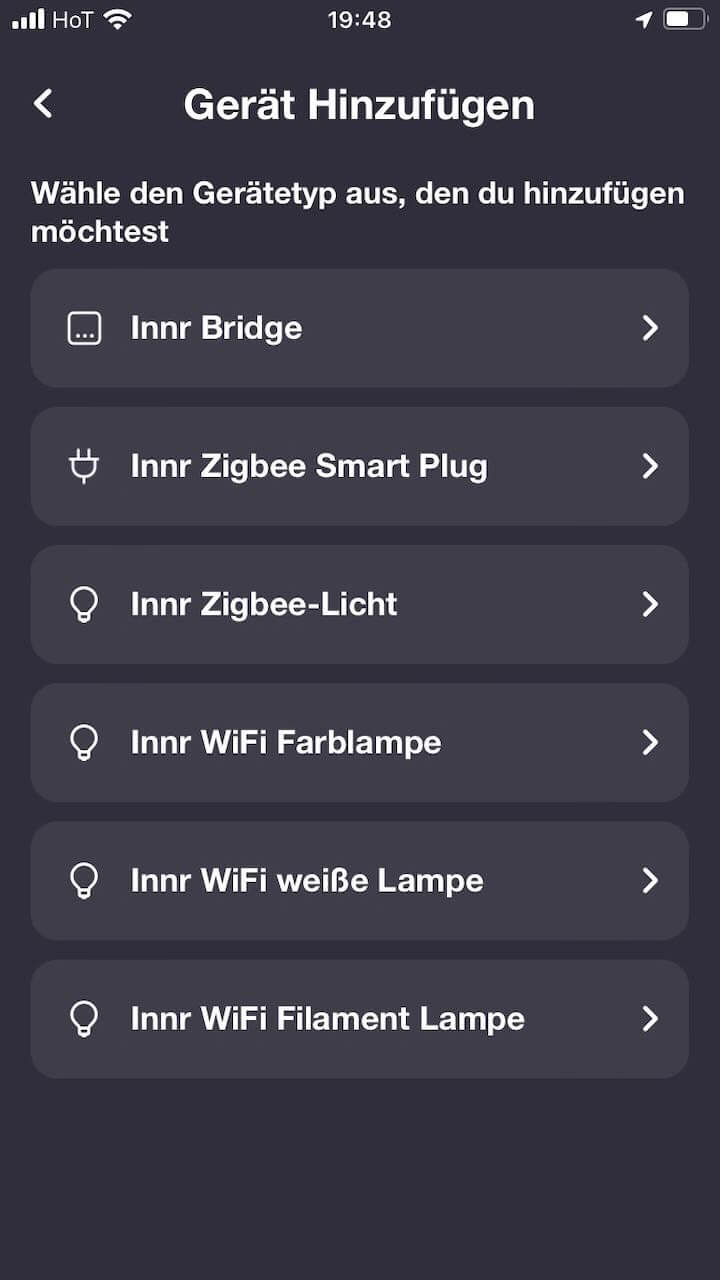720x1280 pixels.
Task: Choose Innr Zigbee Smart Plug
Action: pos(360,466)
